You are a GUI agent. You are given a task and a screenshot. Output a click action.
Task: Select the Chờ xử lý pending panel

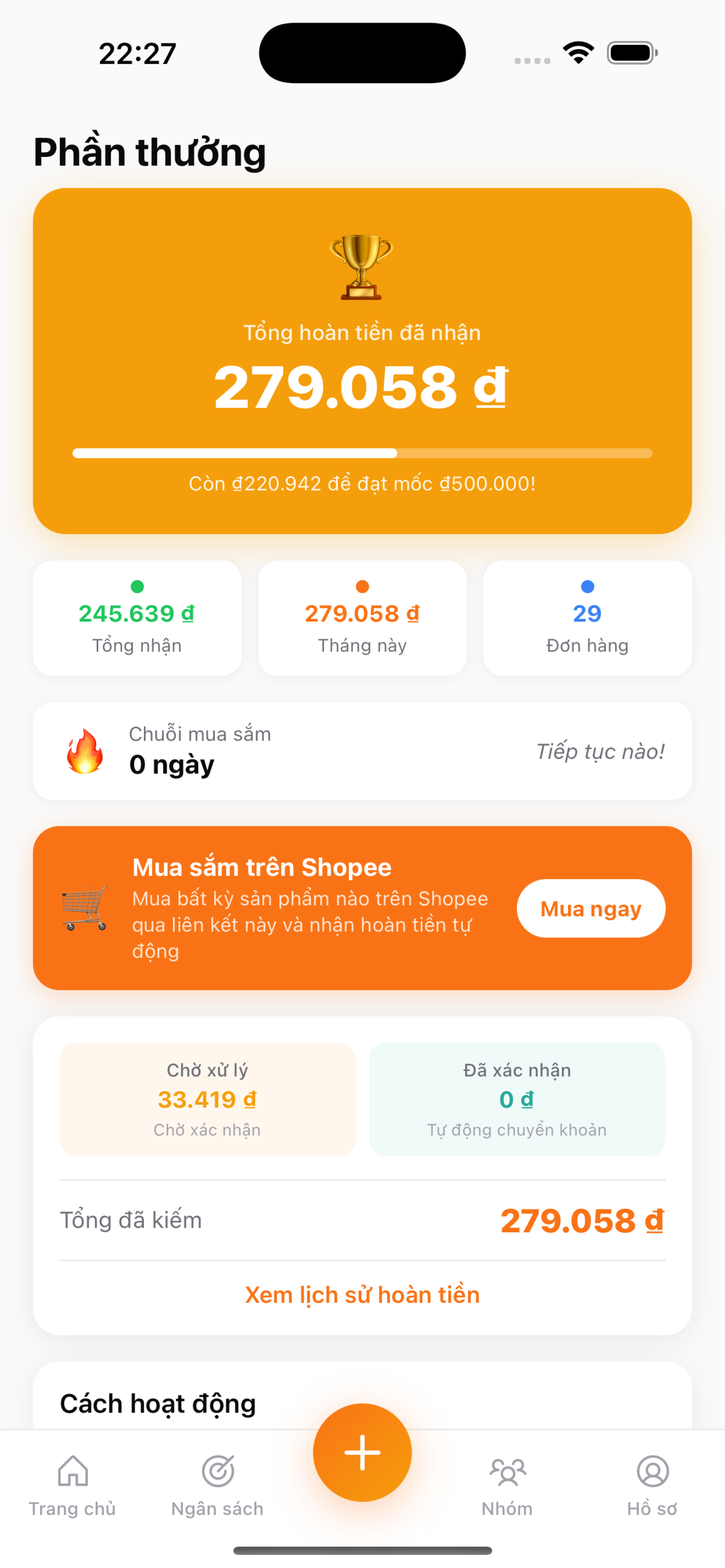[x=208, y=1100]
